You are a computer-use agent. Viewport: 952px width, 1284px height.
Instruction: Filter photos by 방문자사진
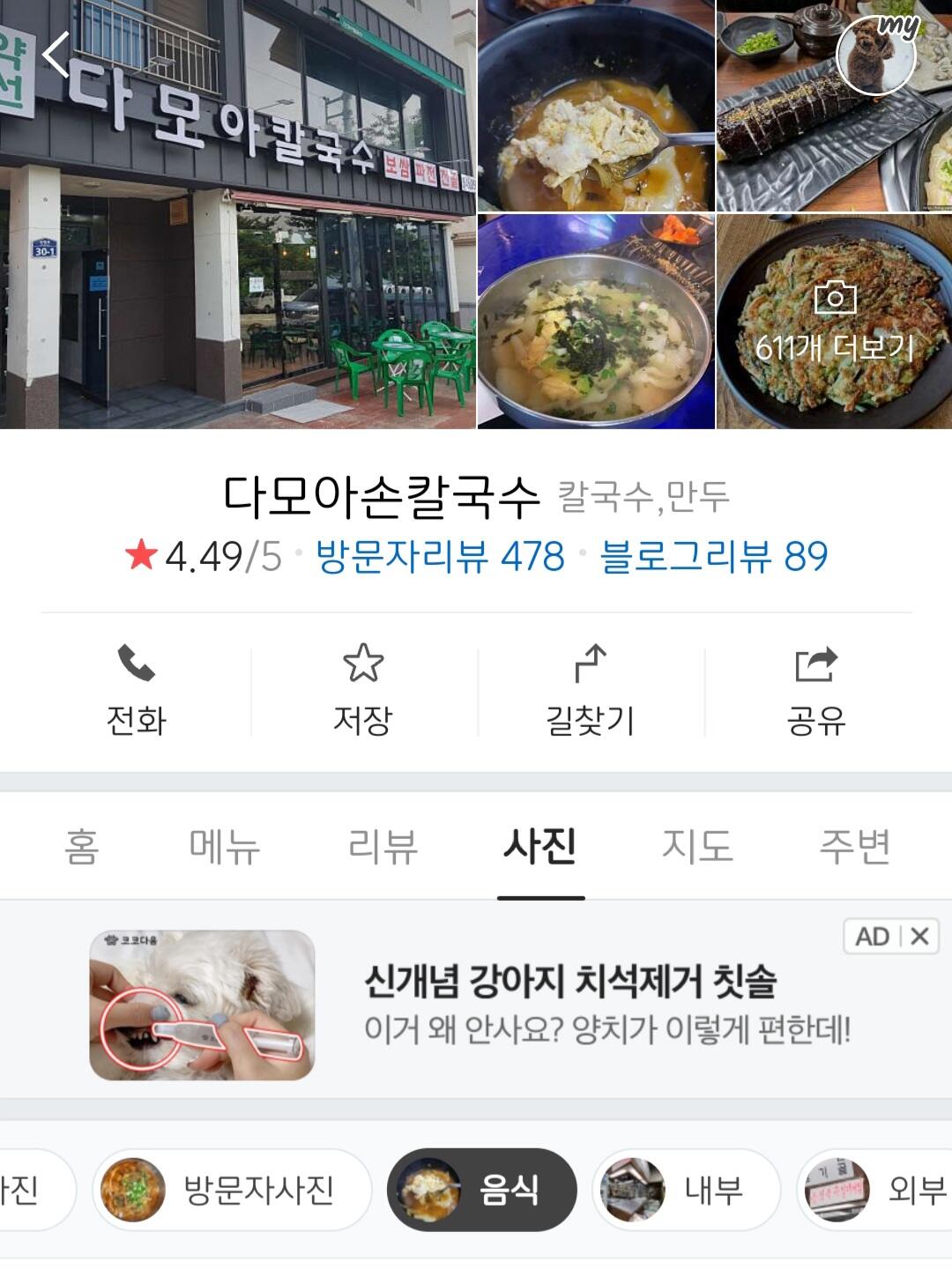[231, 1191]
